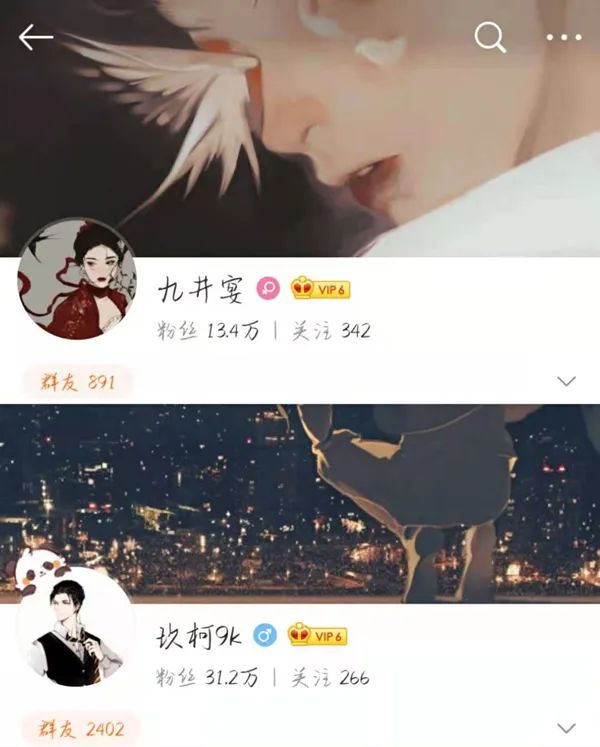Tap the VIP 6 badge next to 九井宴

click(320, 290)
